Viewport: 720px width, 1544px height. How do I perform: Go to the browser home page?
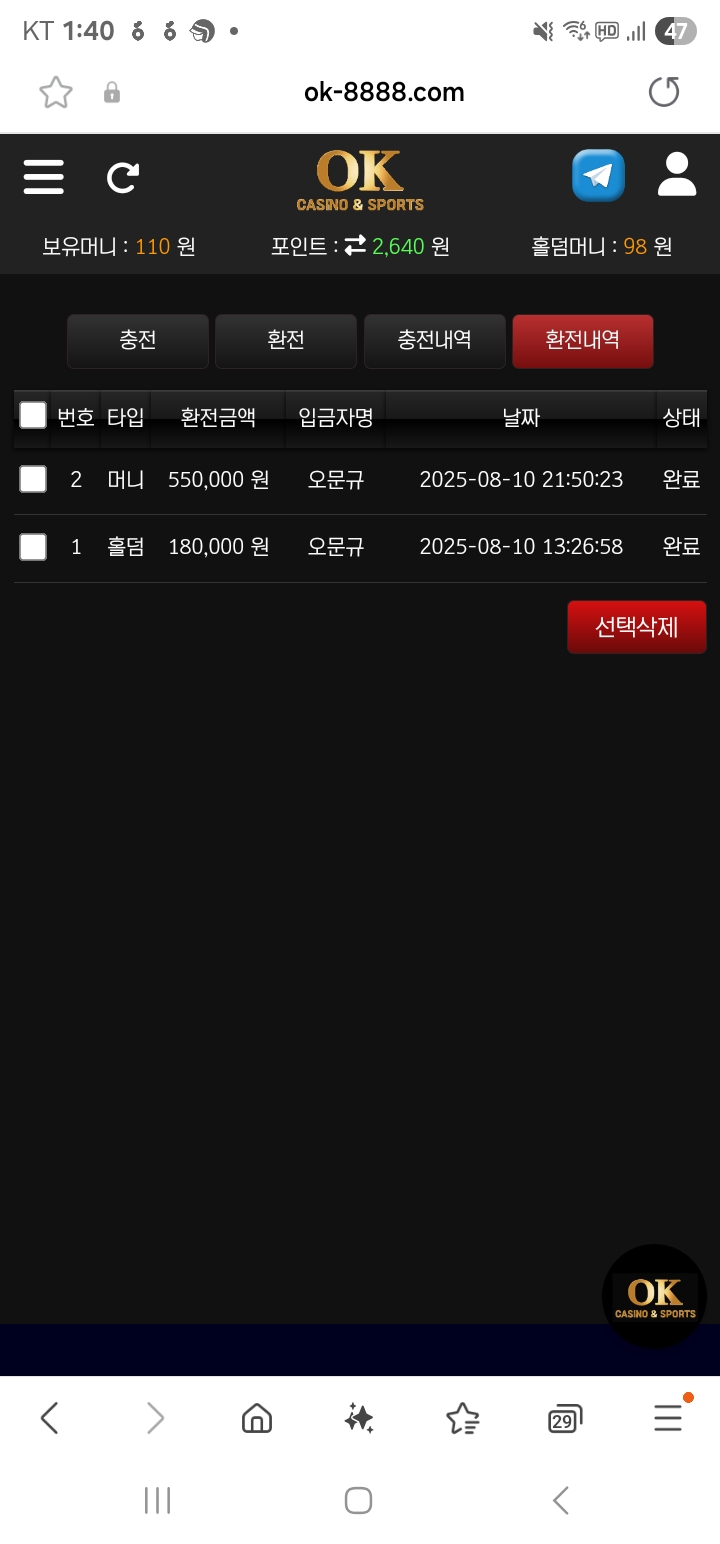pyautogui.click(x=257, y=1418)
